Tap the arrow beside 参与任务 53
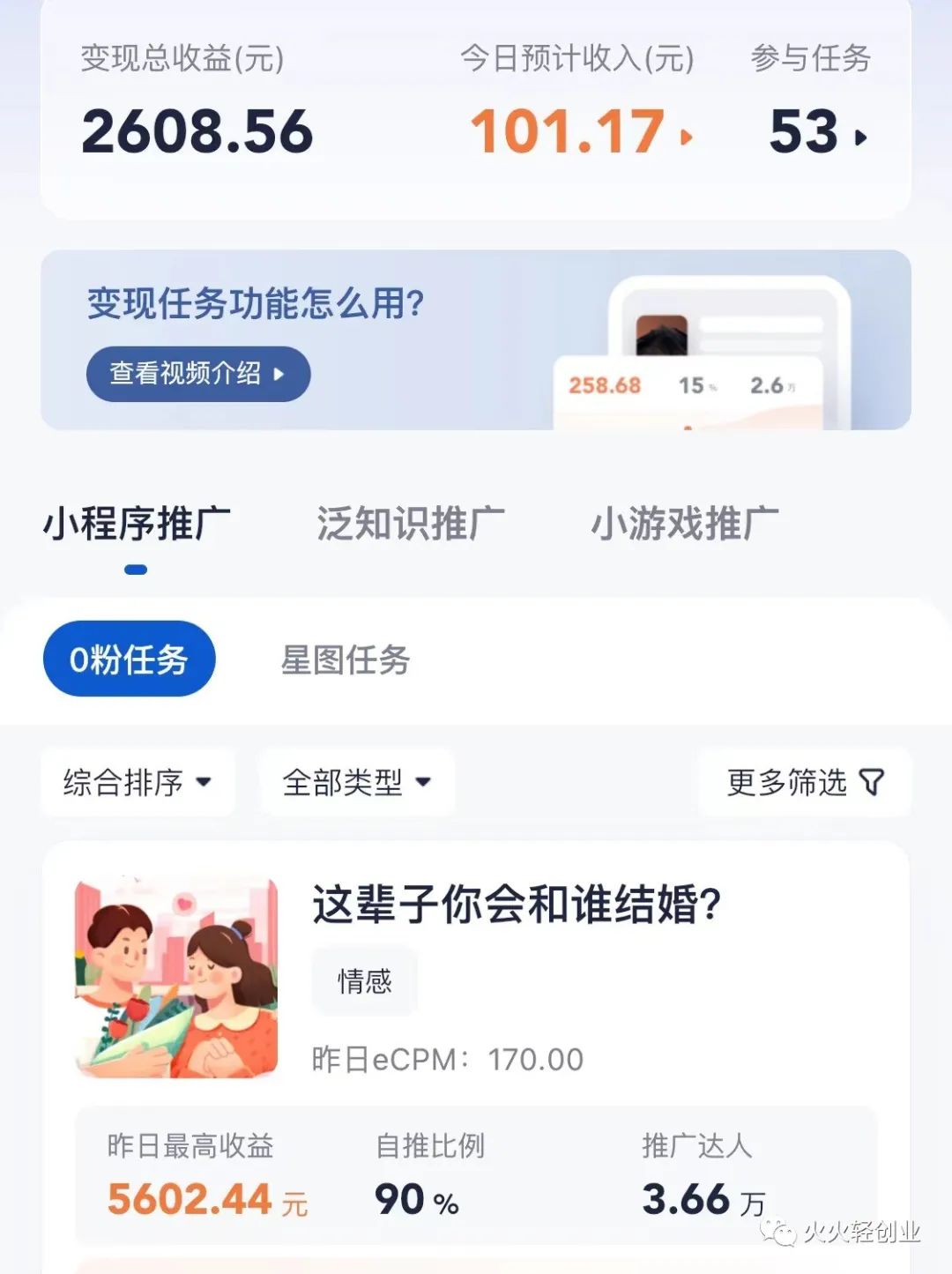 (x=859, y=137)
